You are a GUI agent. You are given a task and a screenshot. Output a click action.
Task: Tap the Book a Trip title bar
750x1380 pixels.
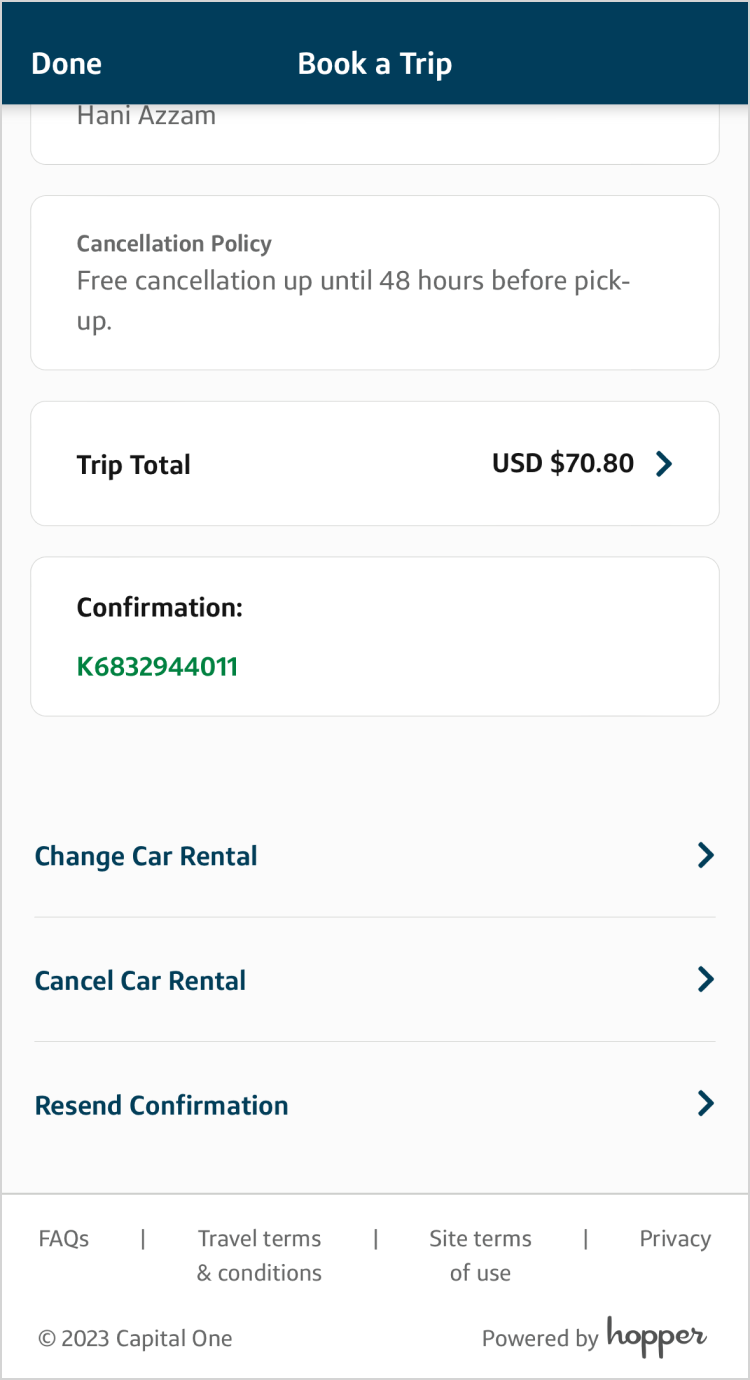pos(375,63)
